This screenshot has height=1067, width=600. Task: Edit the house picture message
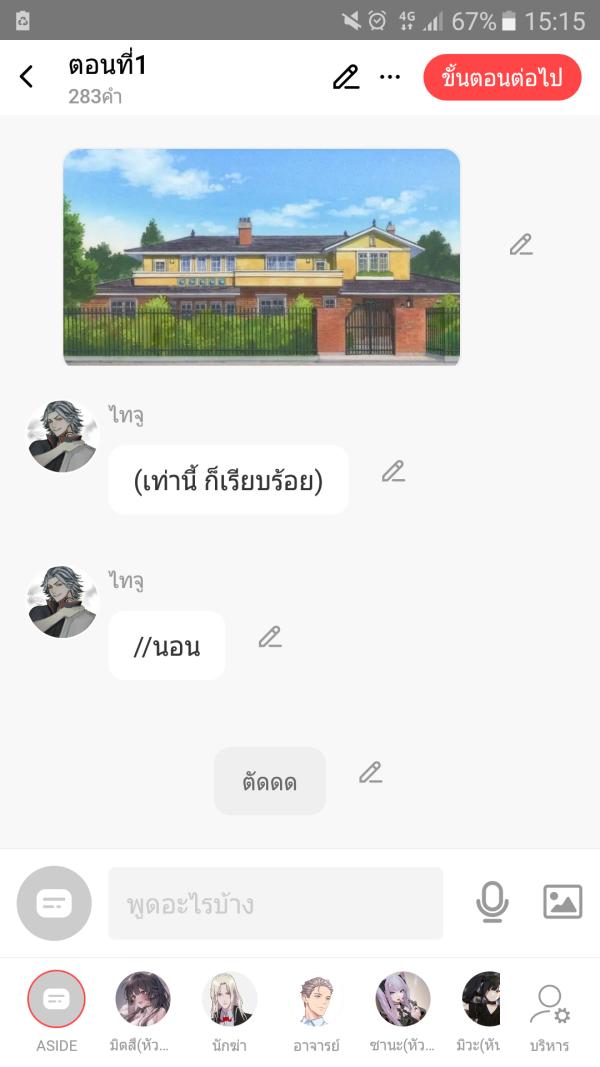click(521, 245)
